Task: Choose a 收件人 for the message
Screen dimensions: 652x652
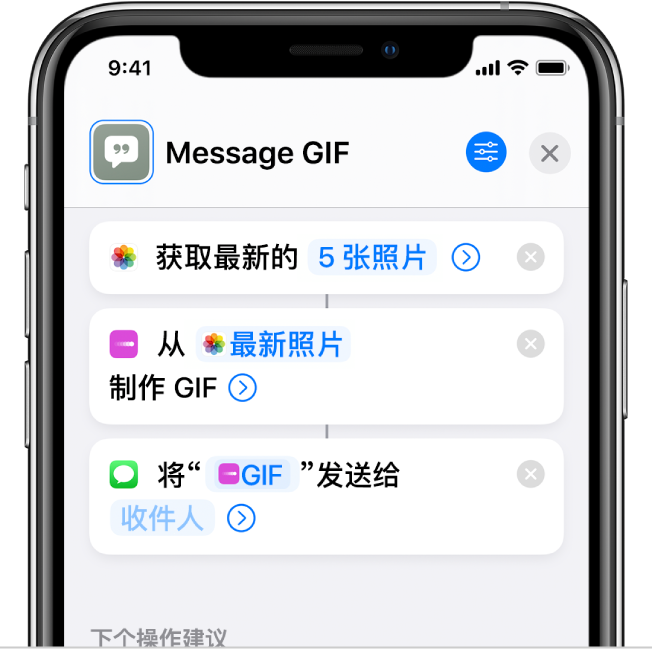Action: coord(162,518)
